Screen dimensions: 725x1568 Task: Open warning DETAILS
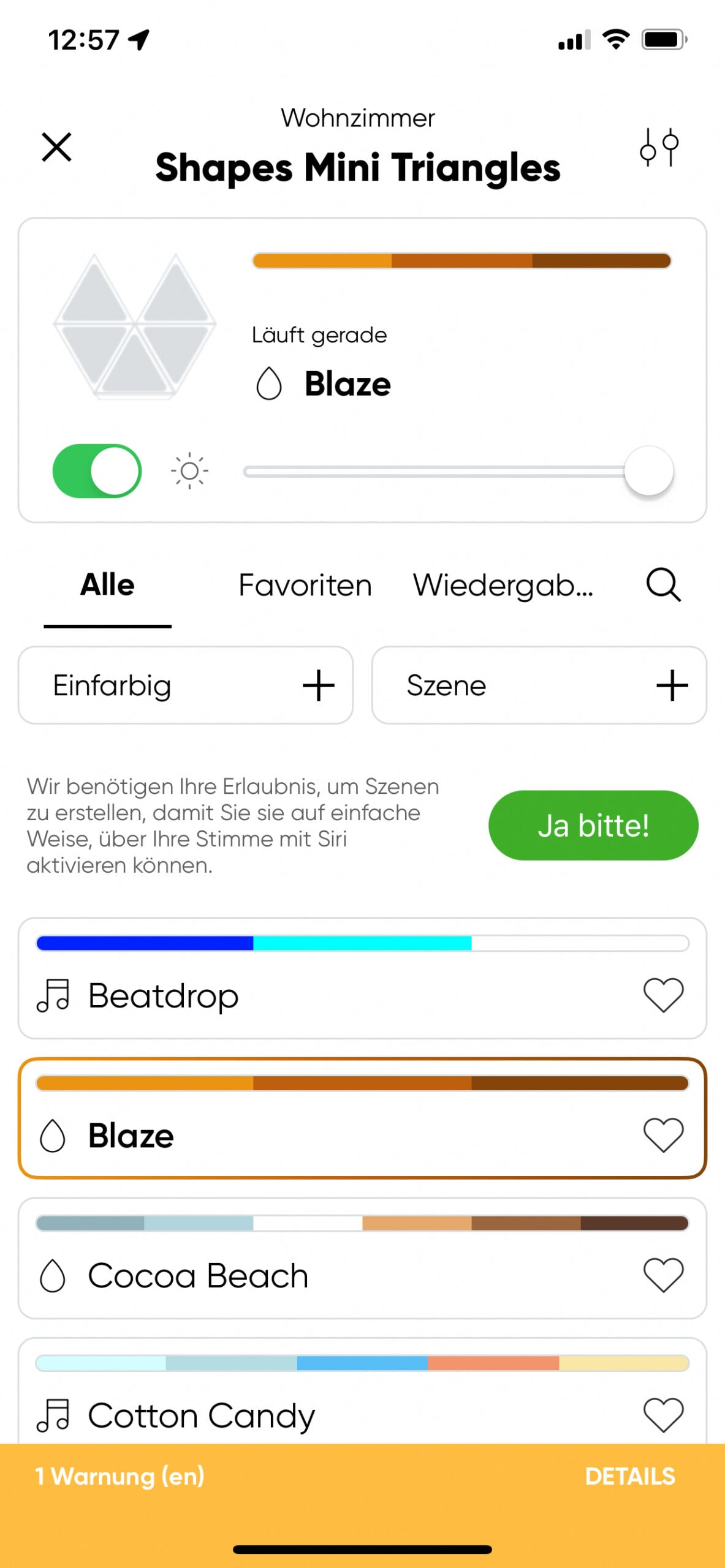click(x=629, y=1476)
